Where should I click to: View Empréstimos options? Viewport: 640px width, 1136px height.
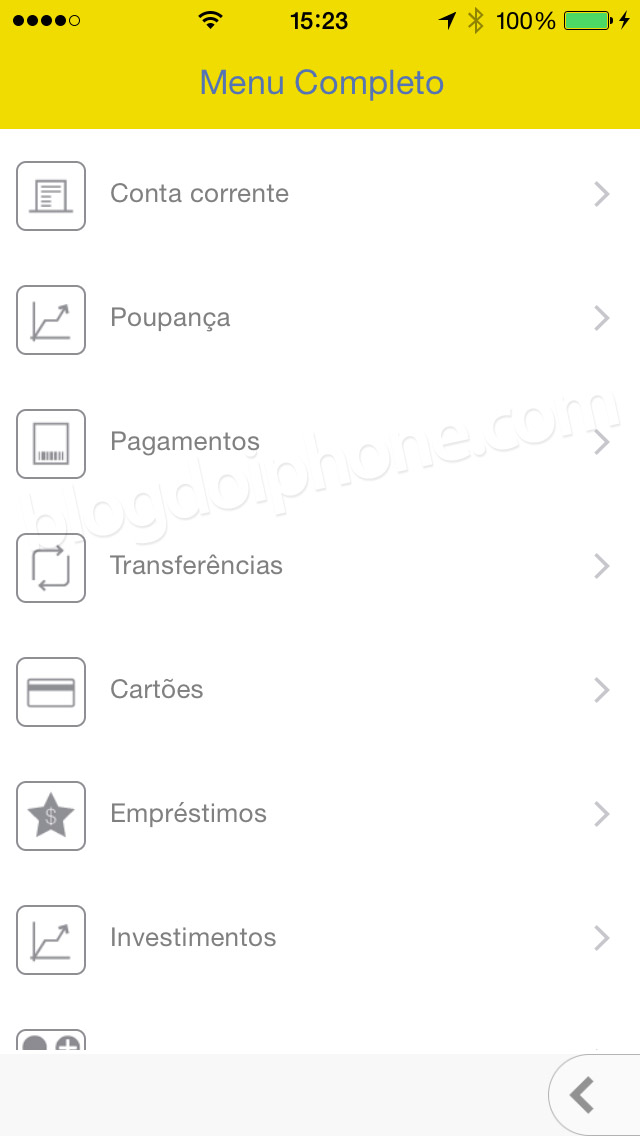[320, 814]
